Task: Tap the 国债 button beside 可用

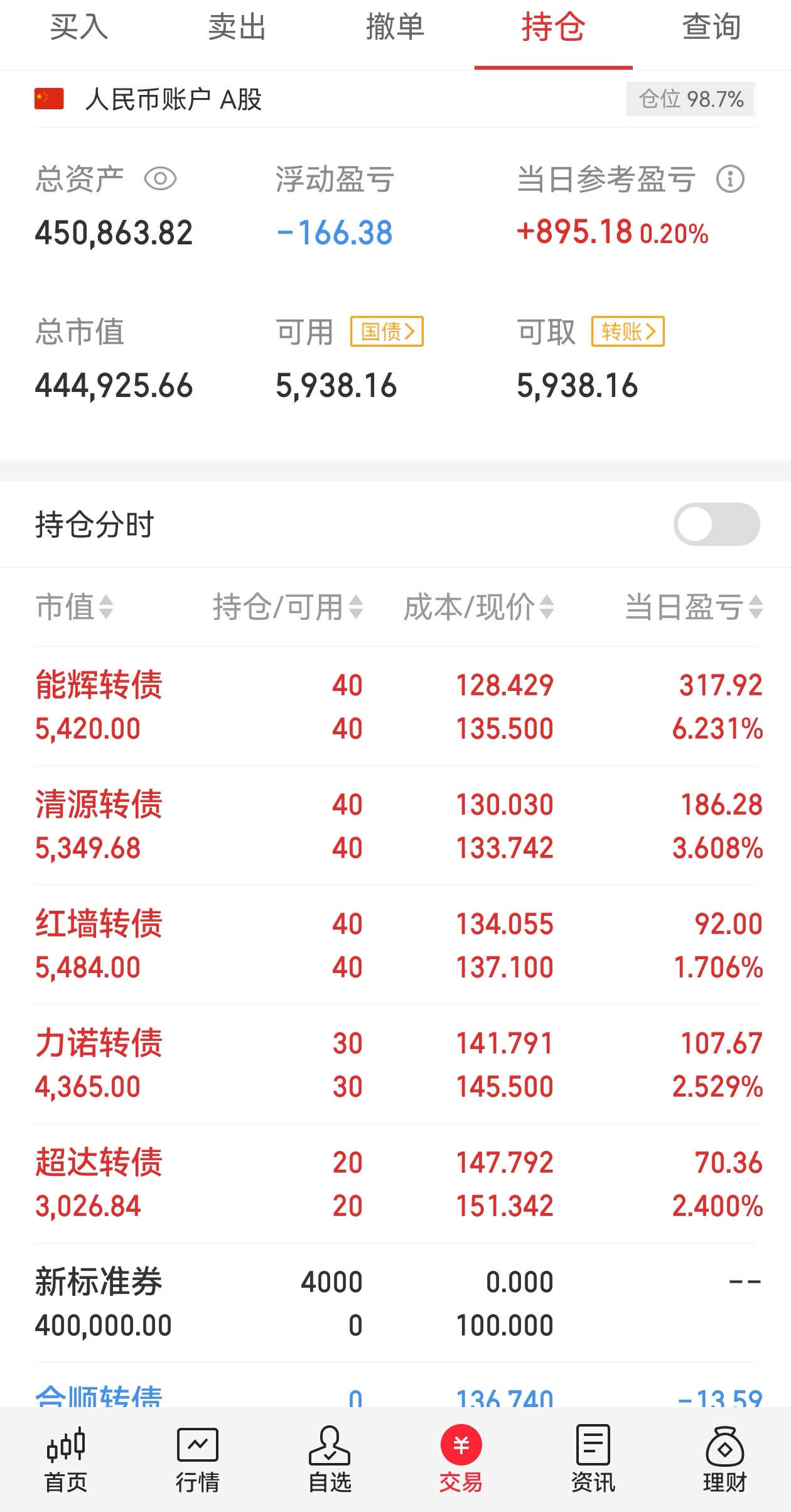Action: tap(387, 331)
